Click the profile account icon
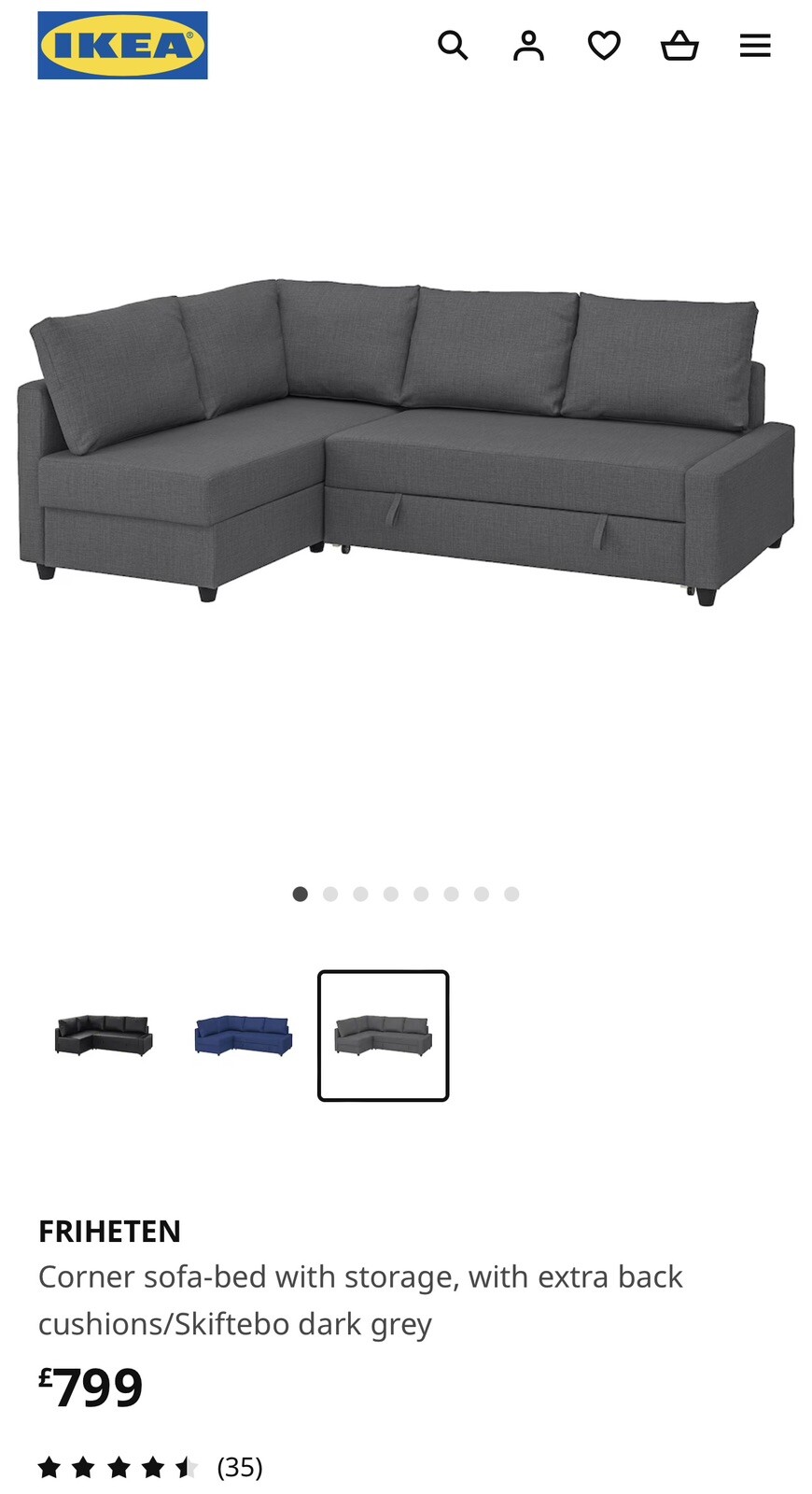 click(x=528, y=45)
